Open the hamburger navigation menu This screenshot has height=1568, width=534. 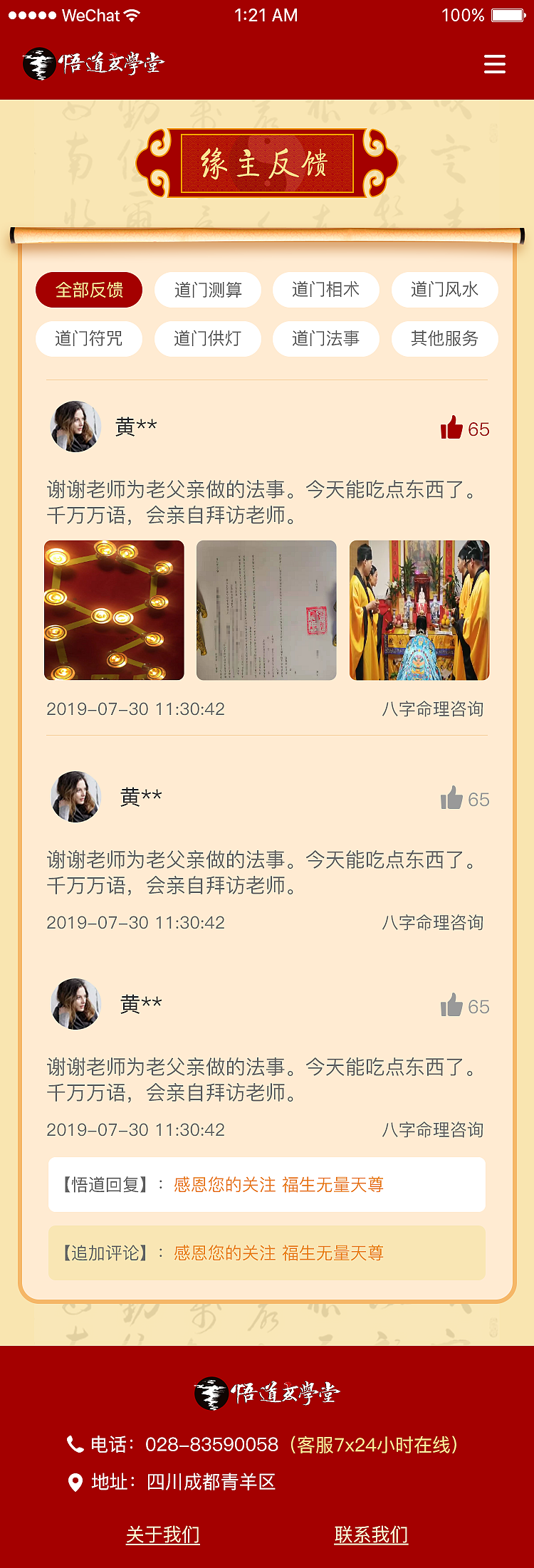pyautogui.click(x=494, y=64)
